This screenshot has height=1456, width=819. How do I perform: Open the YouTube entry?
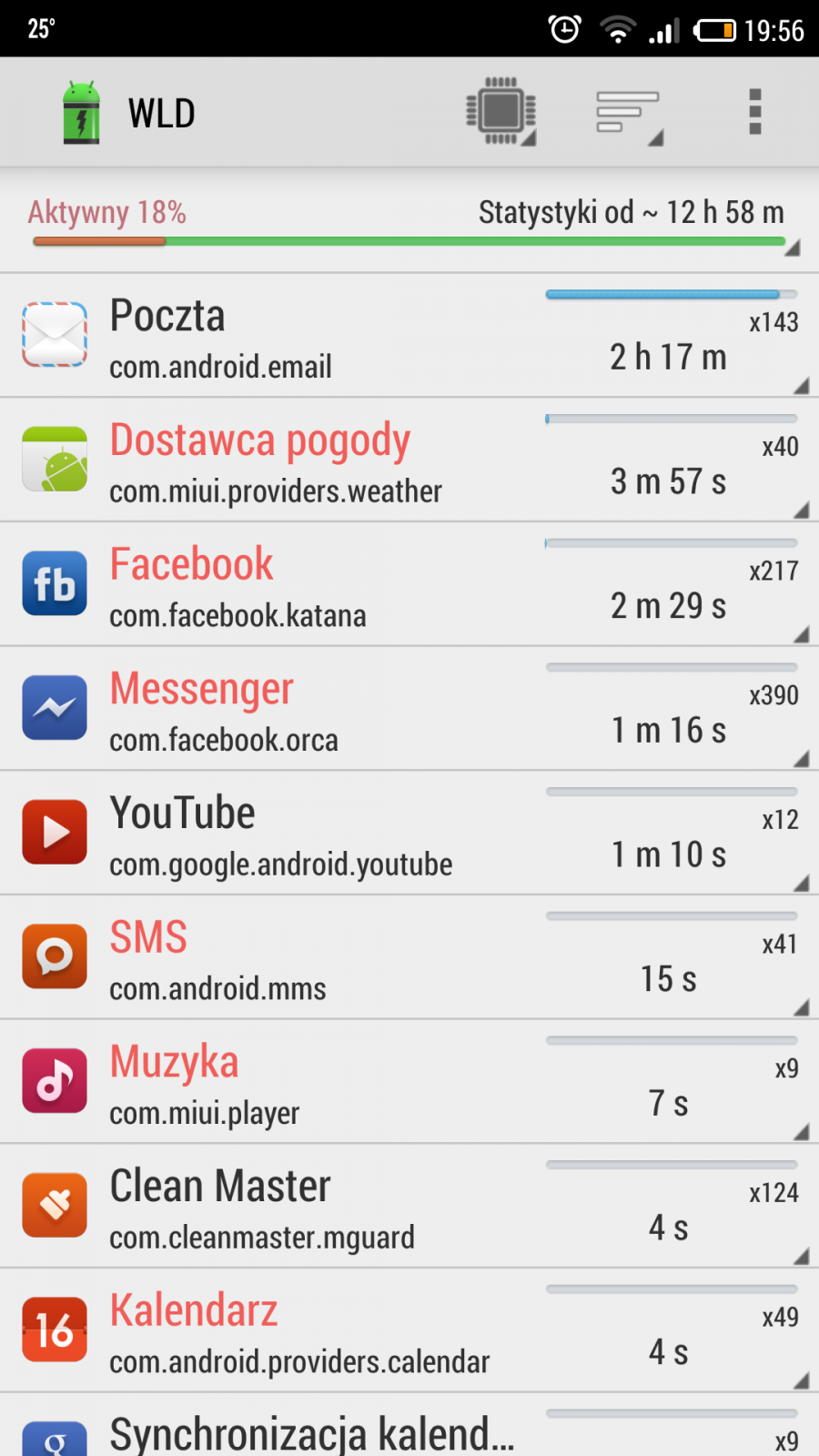[409, 834]
